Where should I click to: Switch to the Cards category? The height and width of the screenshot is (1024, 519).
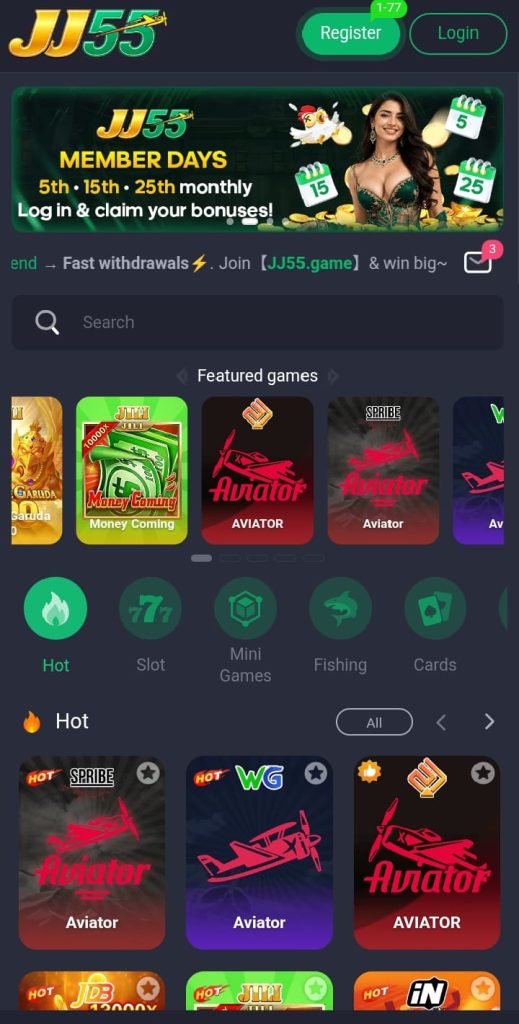(x=435, y=626)
